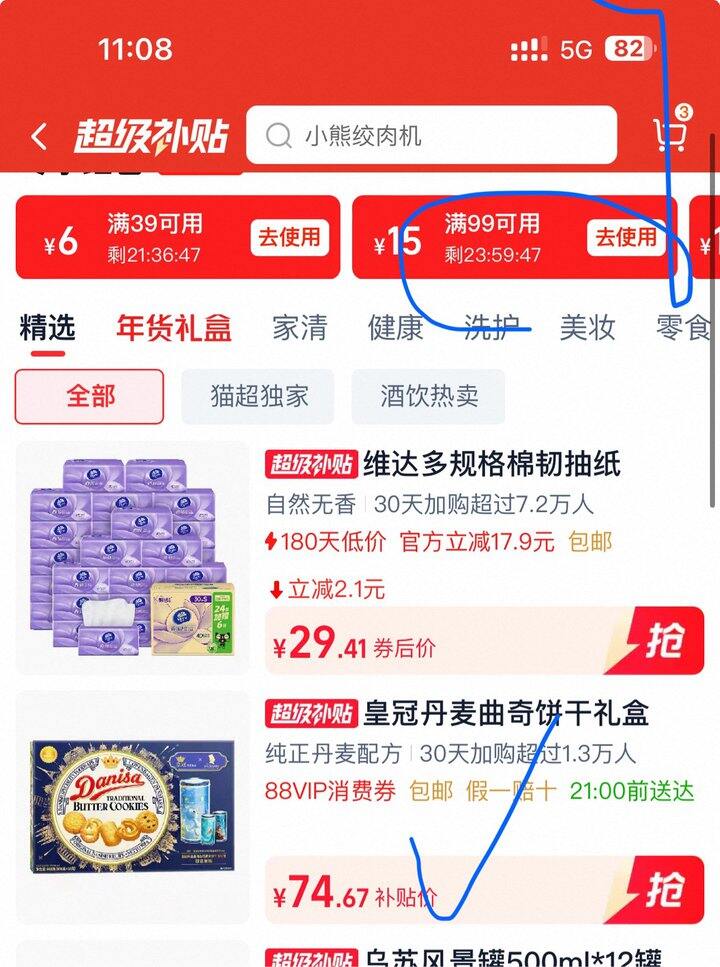Grab the ¥29.41 维达抽纸 deal with 抢
The width and height of the screenshot is (720, 967).
point(662,641)
